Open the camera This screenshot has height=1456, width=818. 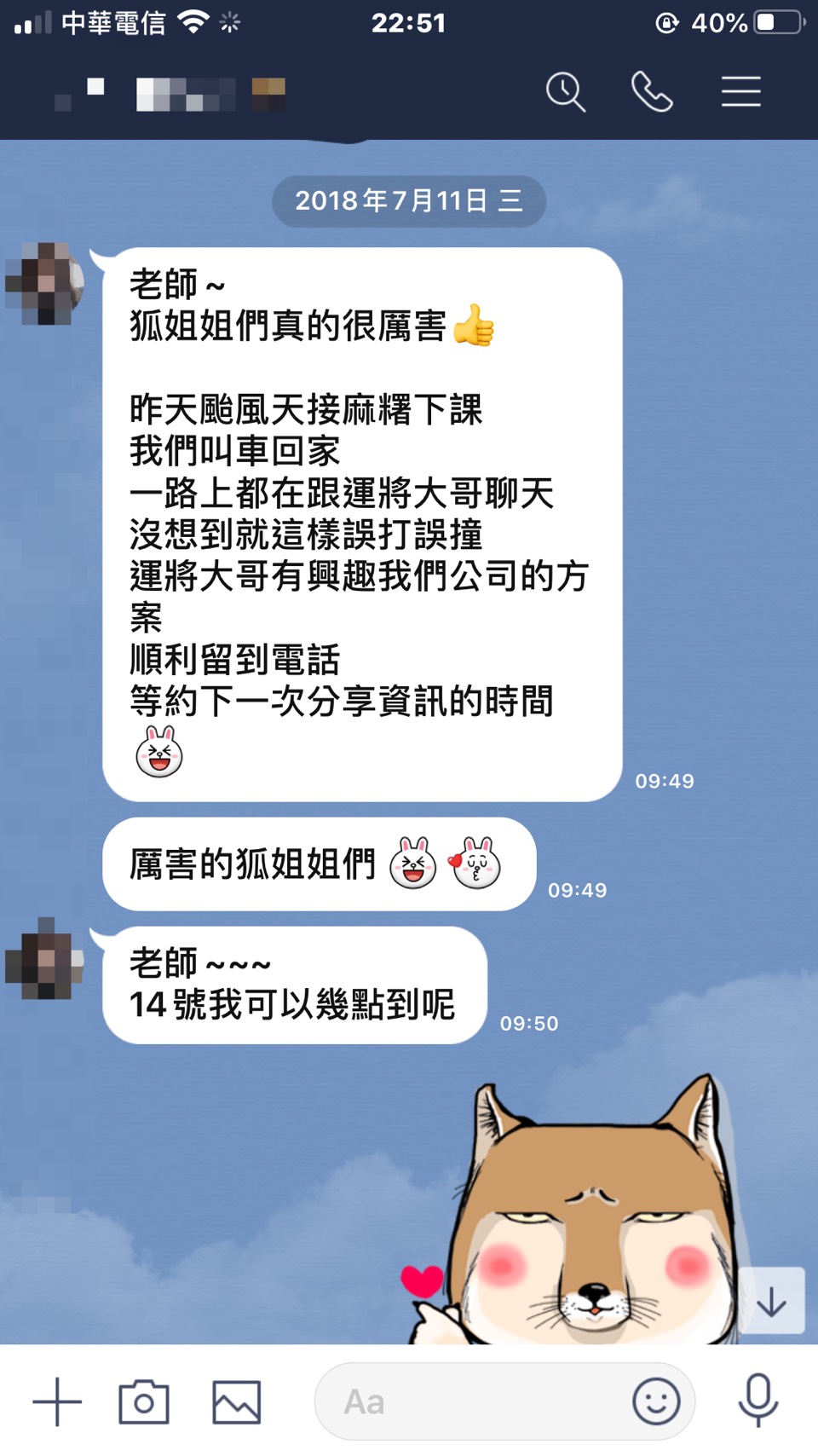pyautogui.click(x=143, y=1401)
